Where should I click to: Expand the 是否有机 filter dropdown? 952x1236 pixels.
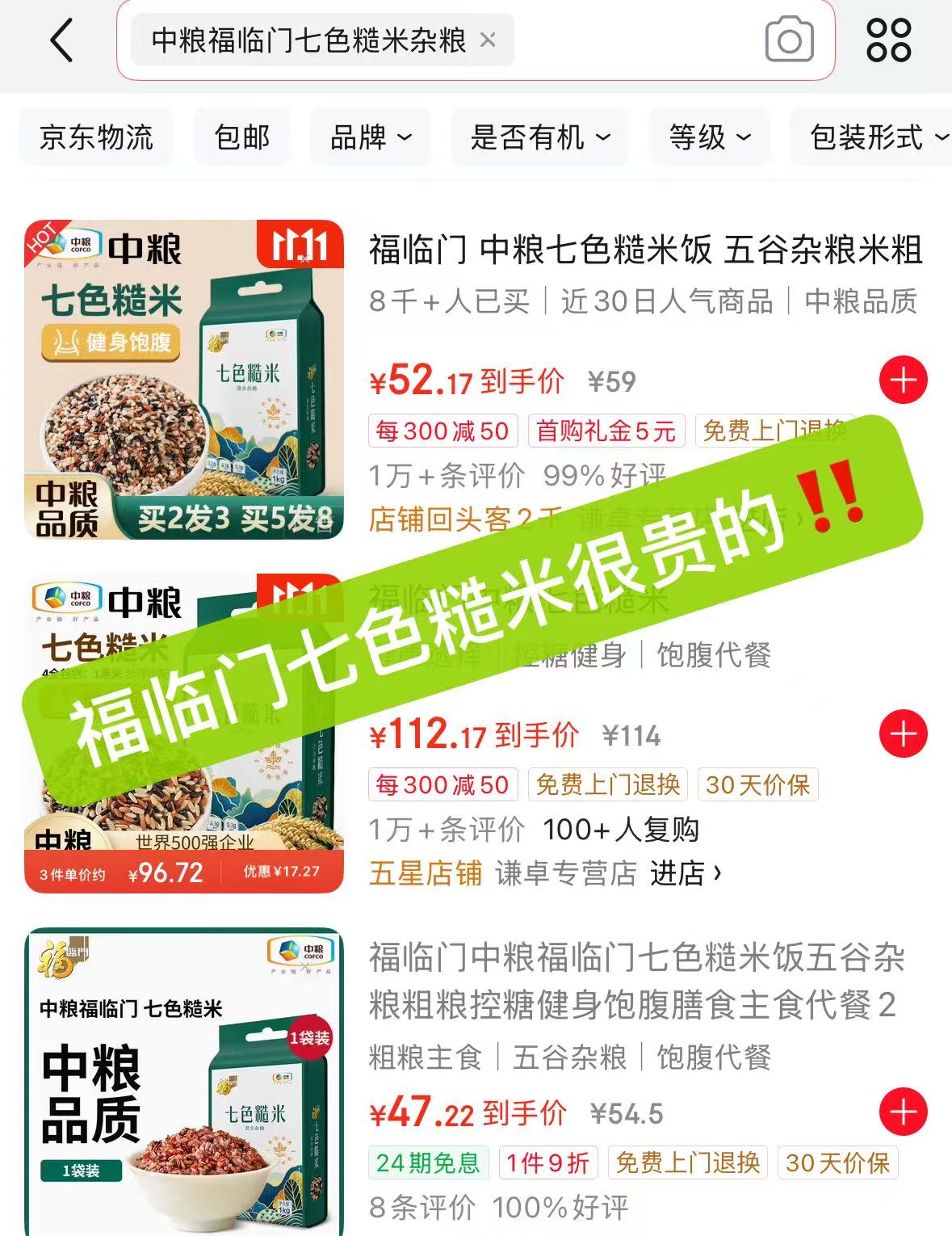539,137
